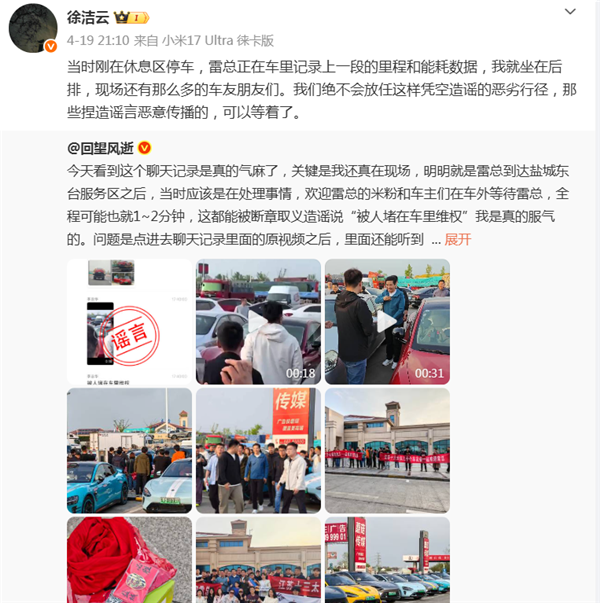Open the photo with the 传媒 sign
The image size is (600, 603).
click(258, 450)
